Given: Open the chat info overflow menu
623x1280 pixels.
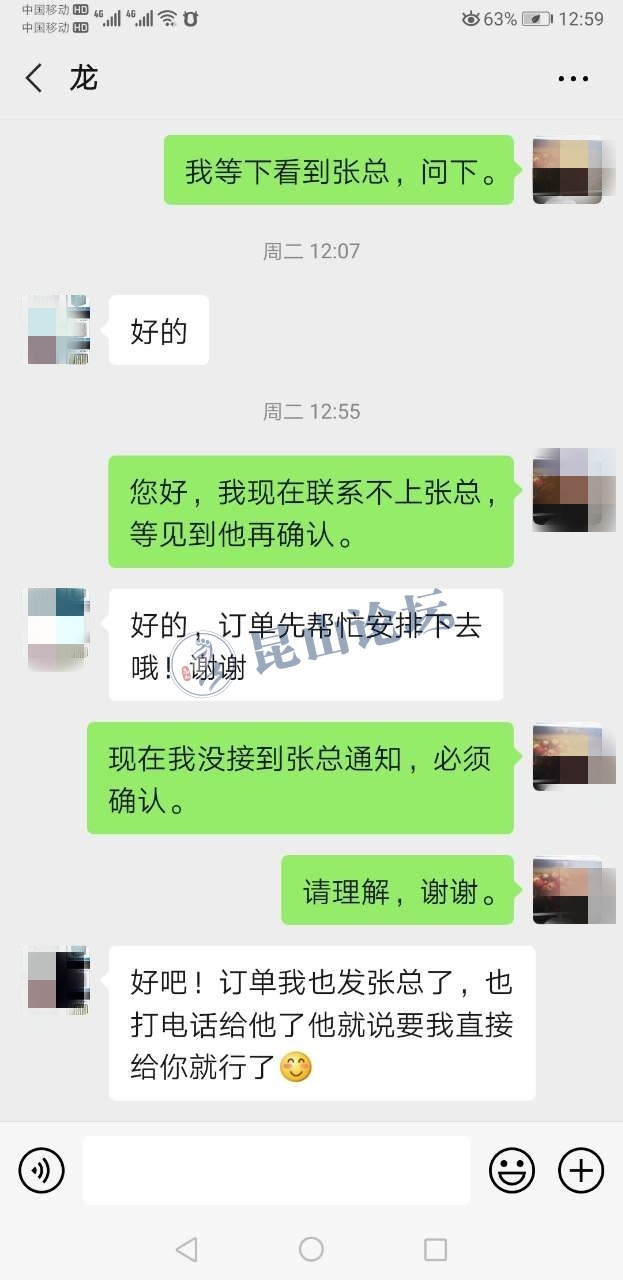Looking at the screenshot, I should pos(573,78).
